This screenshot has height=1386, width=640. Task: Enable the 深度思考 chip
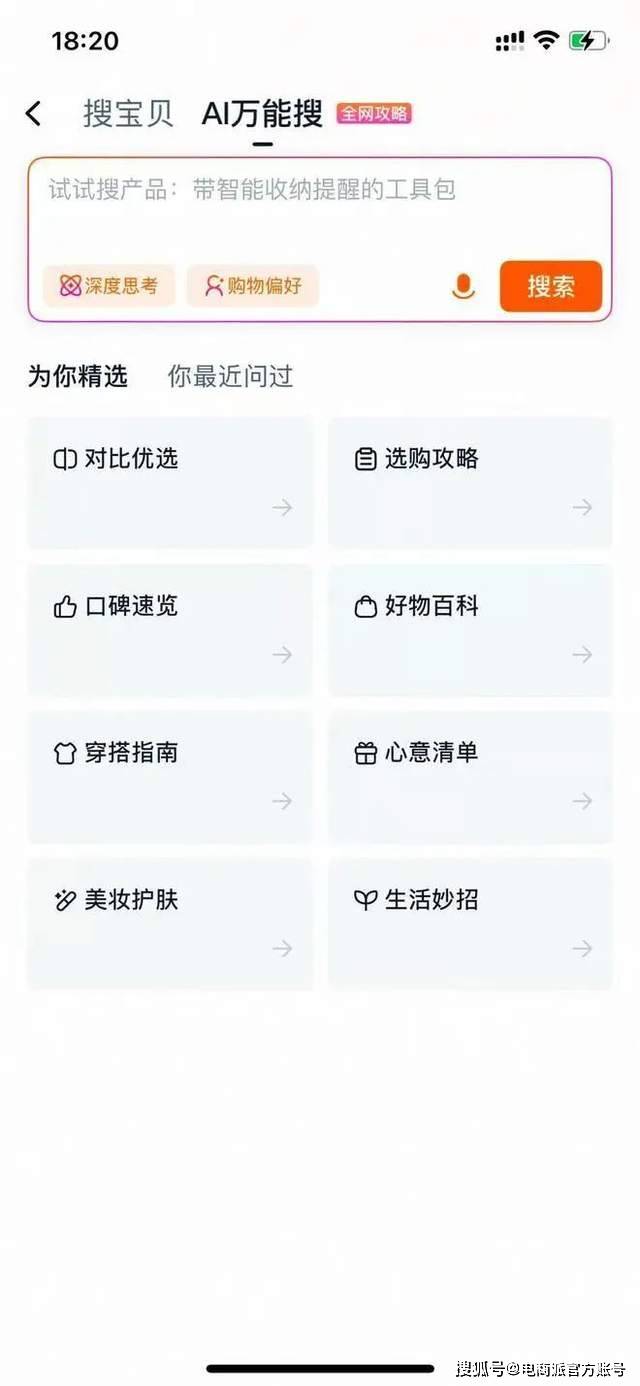109,286
